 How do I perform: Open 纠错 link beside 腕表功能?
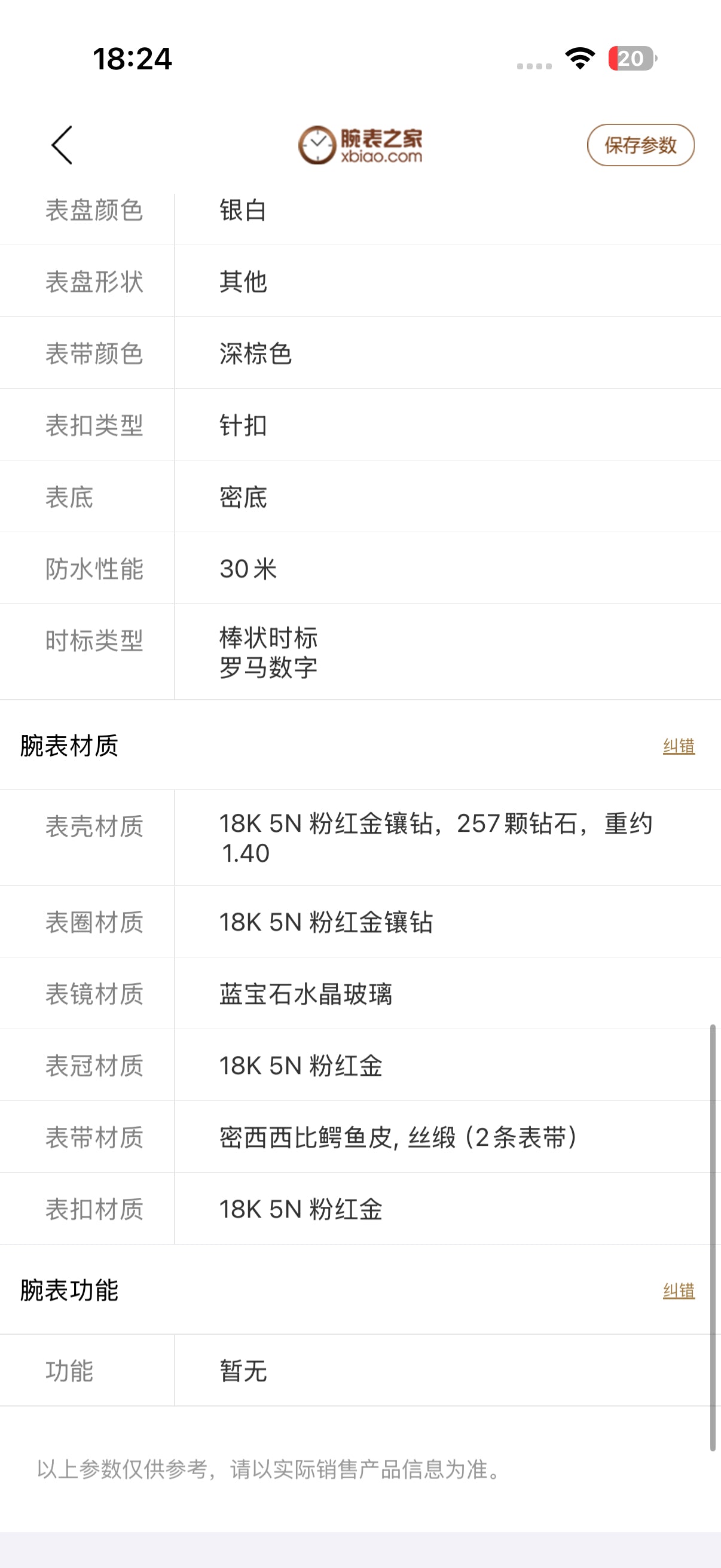pos(679,1291)
